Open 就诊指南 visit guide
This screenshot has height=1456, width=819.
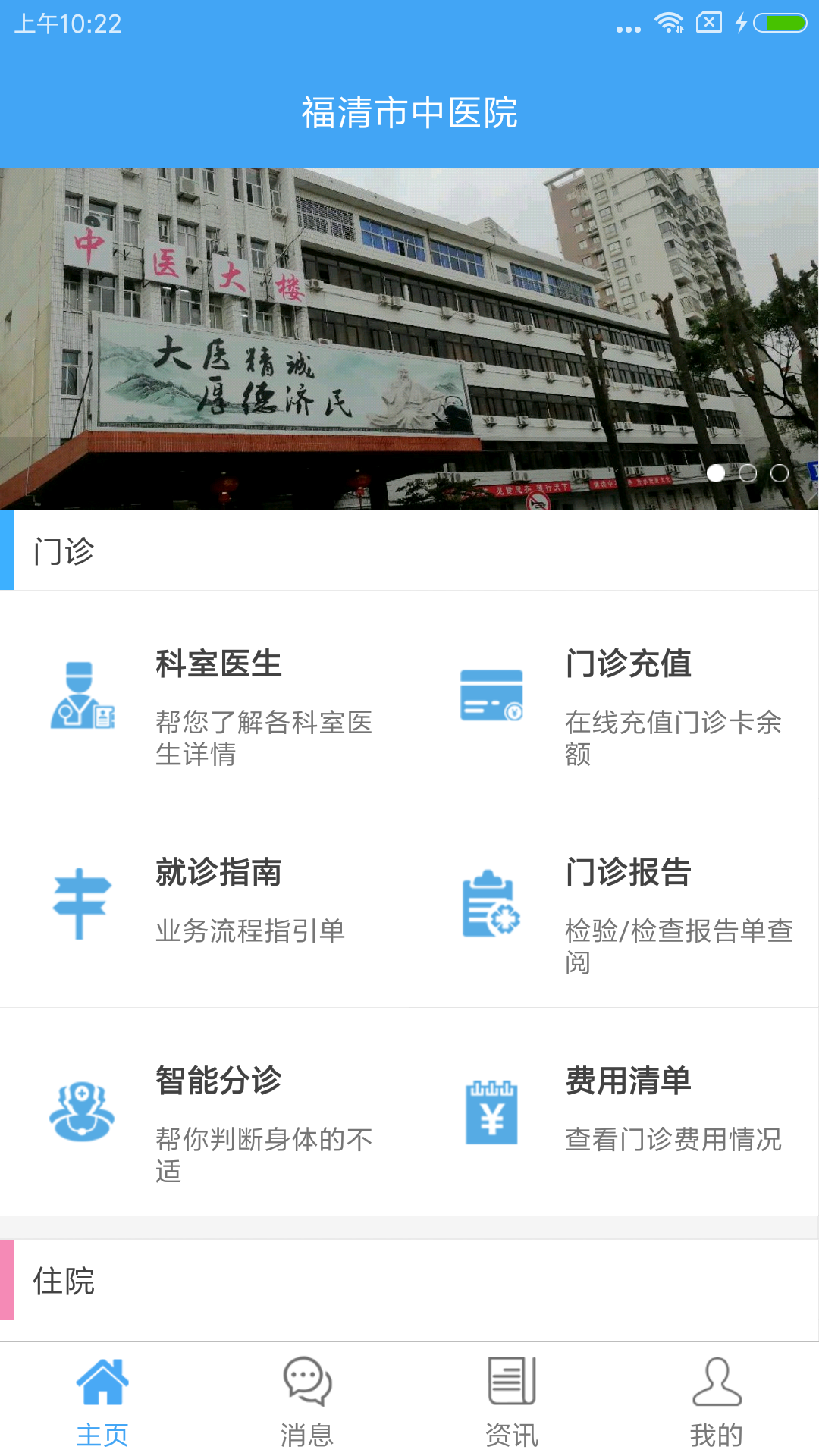click(205, 903)
